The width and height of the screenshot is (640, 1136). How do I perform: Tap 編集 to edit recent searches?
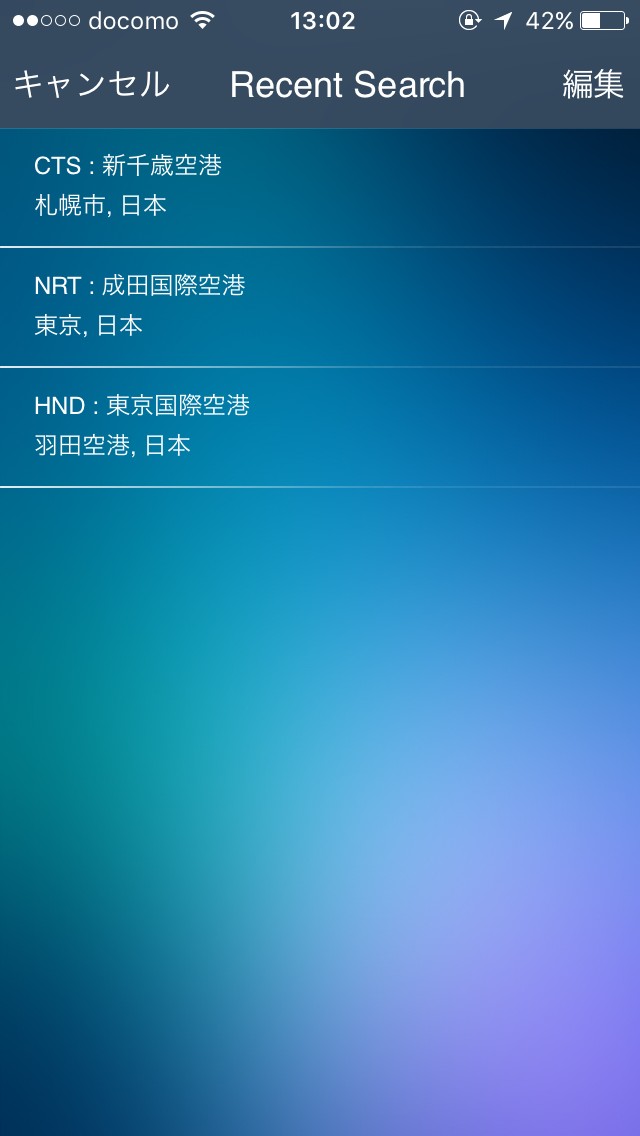pyautogui.click(x=592, y=85)
